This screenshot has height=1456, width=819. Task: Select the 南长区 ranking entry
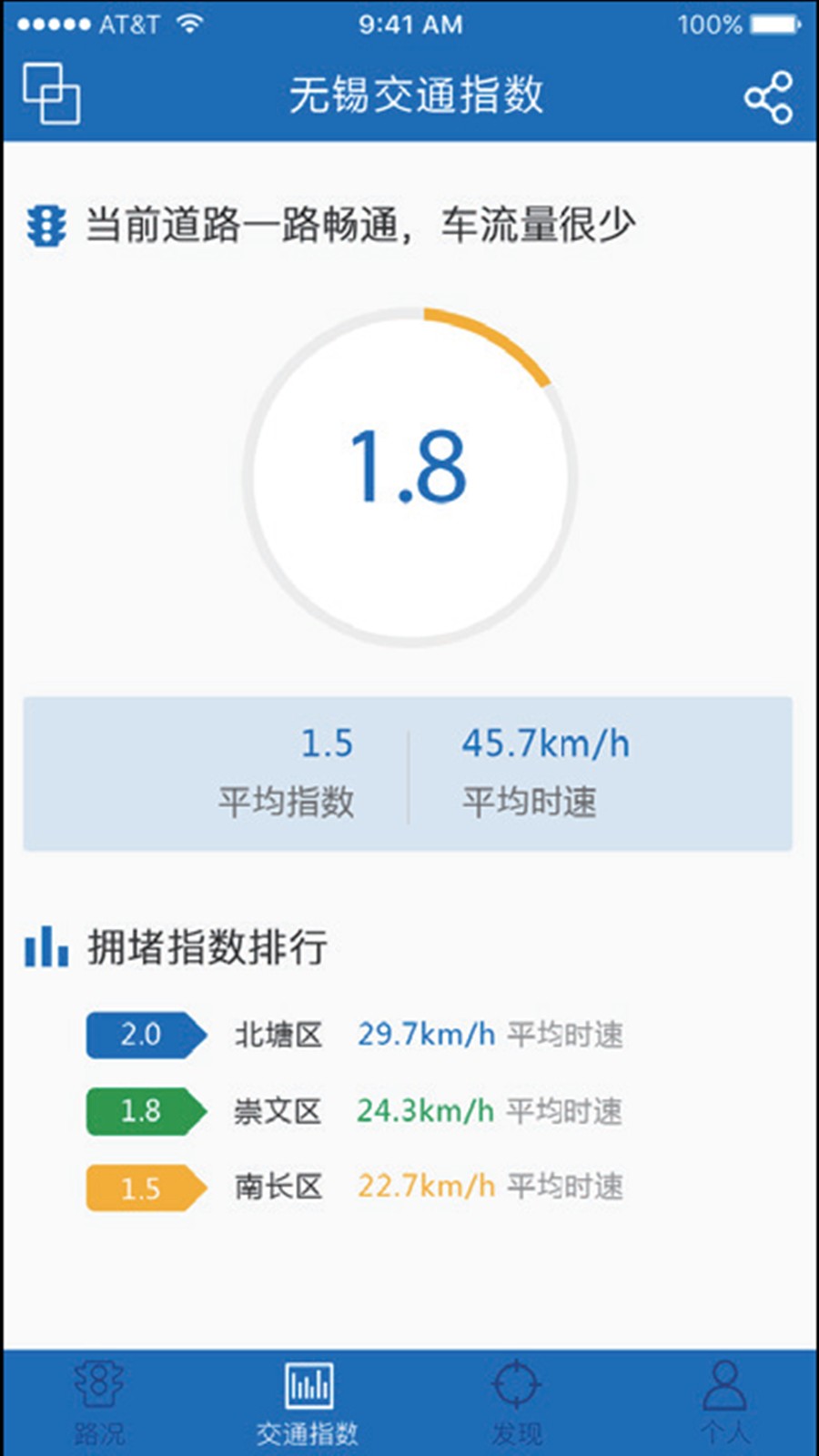tap(355, 1187)
